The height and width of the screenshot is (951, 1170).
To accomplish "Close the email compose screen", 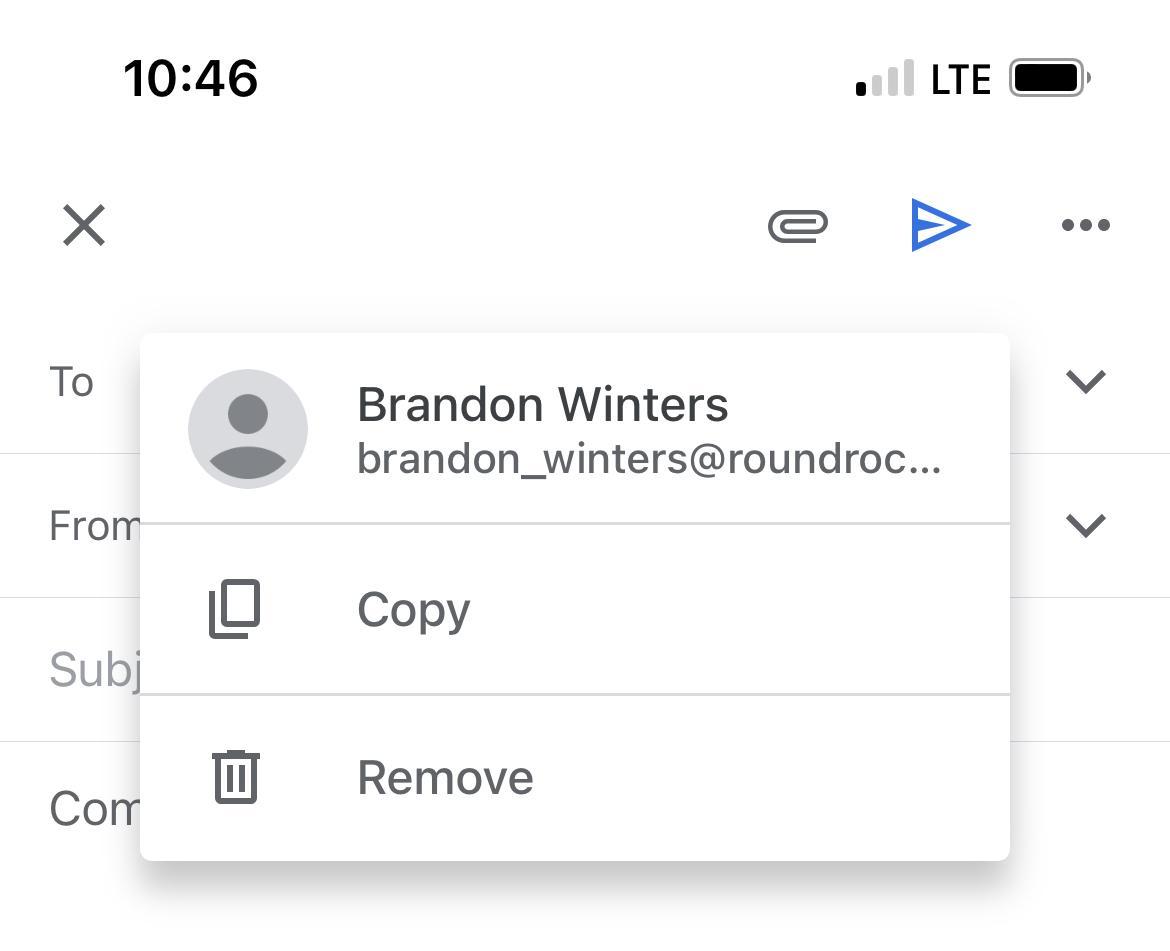I will click(x=84, y=225).
